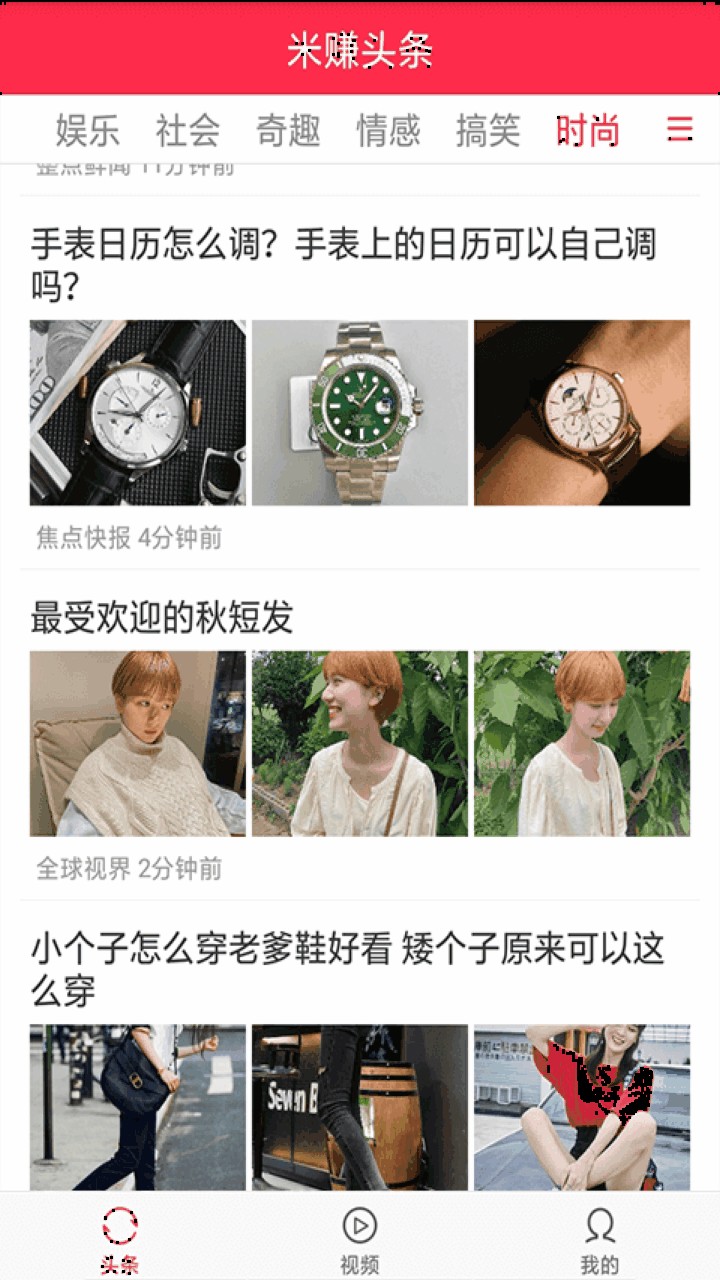Select the 奇趣 category tab
720x1280 pixels.
tap(288, 130)
